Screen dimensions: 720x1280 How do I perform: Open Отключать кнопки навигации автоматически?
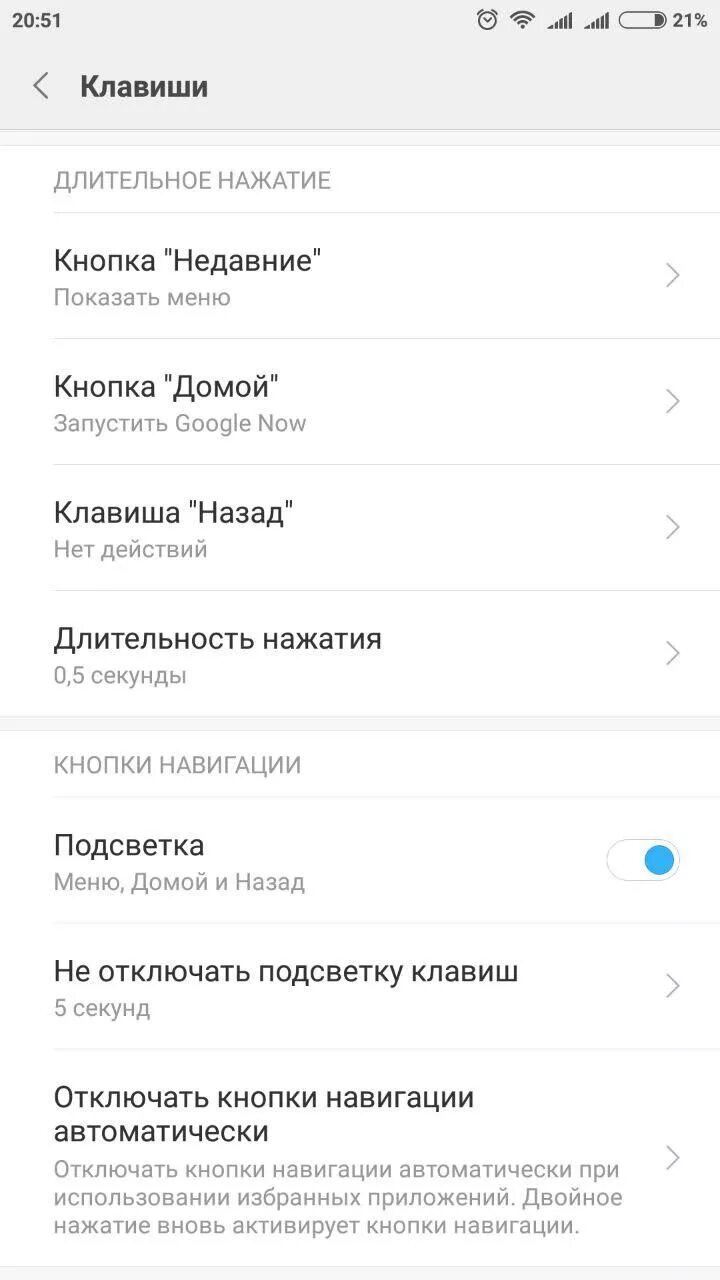coord(360,1158)
